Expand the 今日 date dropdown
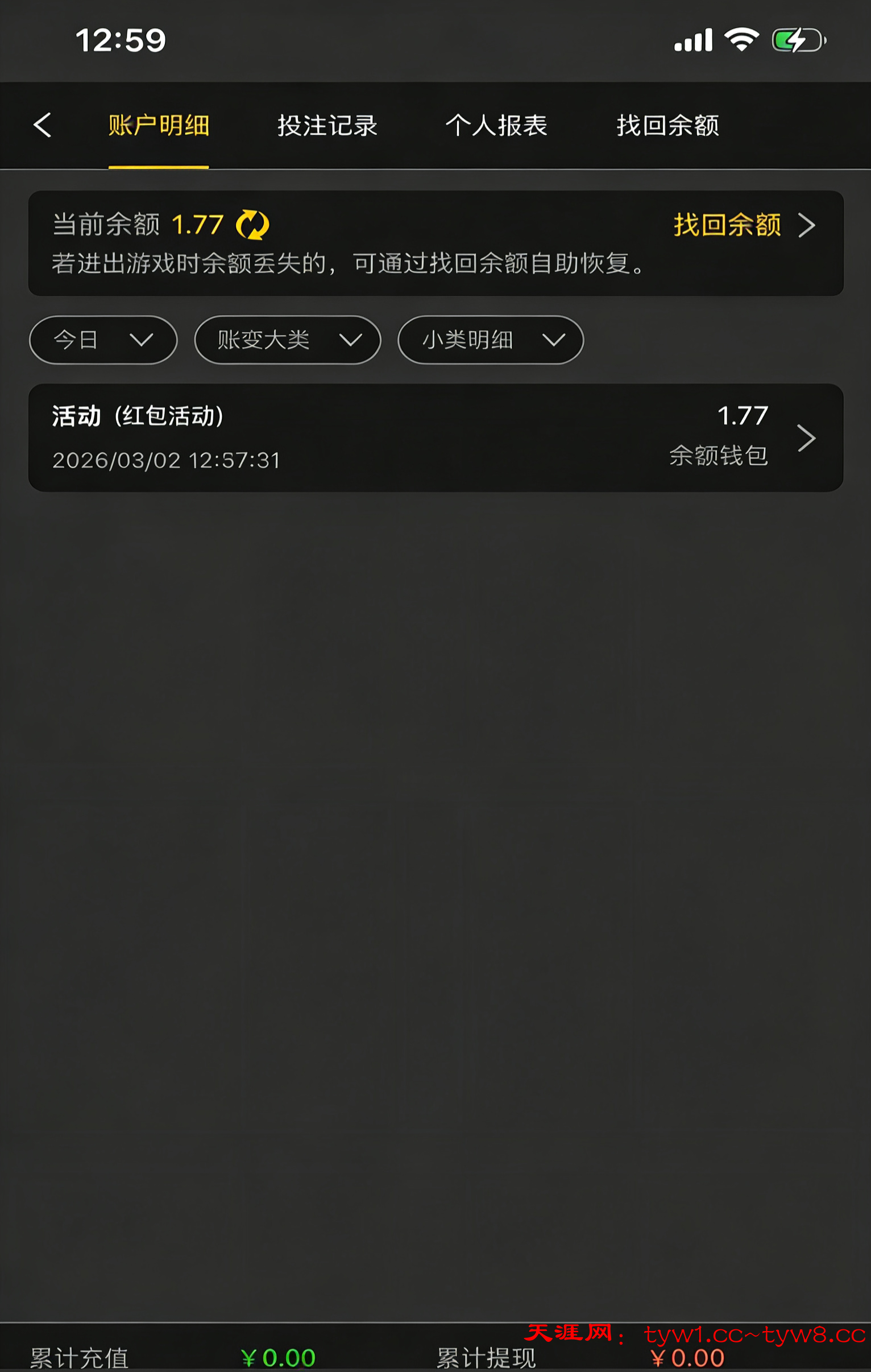Viewport: 871px width, 1372px height. [103, 340]
